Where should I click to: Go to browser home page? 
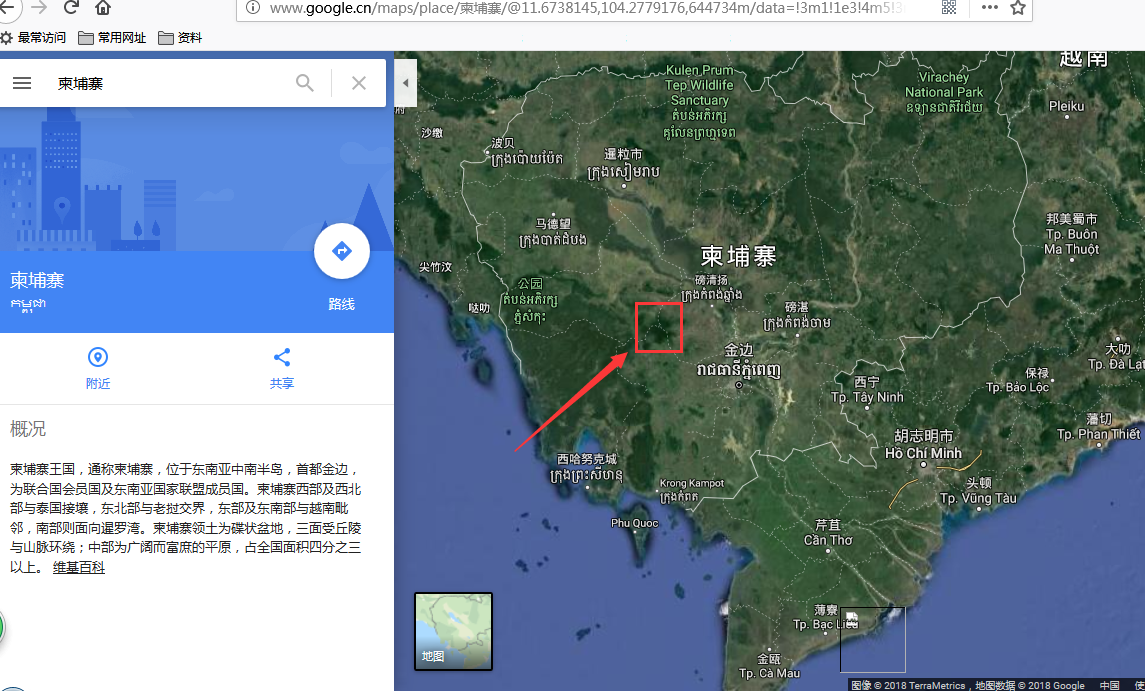(103, 8)
